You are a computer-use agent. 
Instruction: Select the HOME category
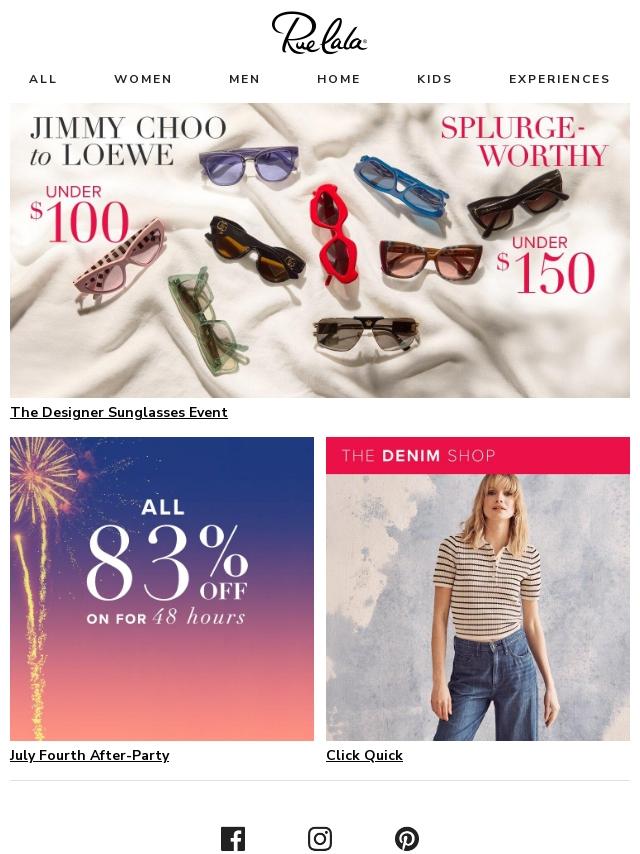[x=339, y=79]
